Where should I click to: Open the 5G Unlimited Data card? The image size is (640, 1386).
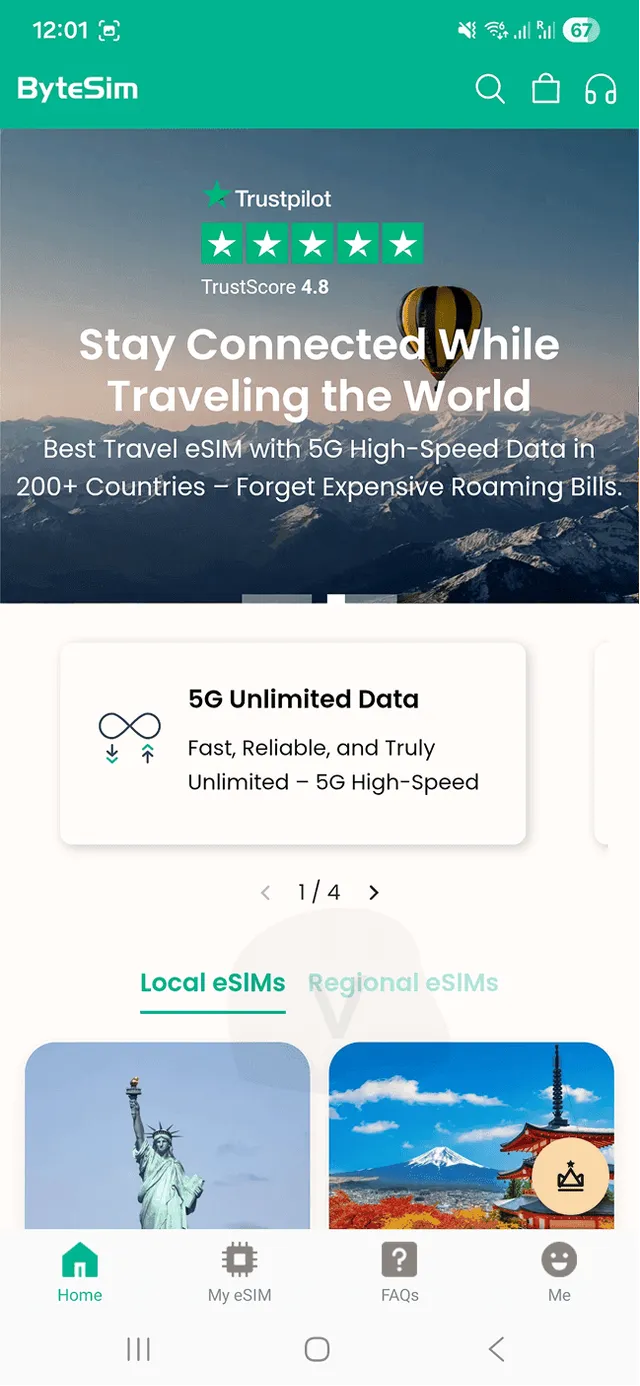(293, 743)
